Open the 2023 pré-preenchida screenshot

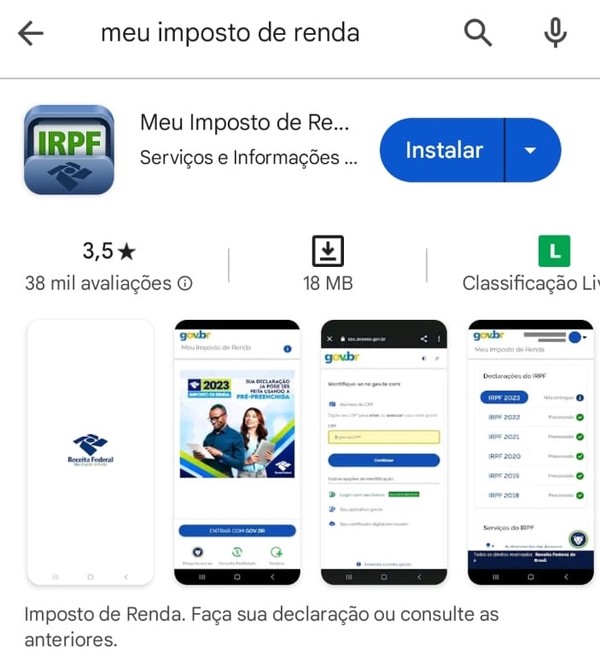pyautogui.click(x=237, y=452)
